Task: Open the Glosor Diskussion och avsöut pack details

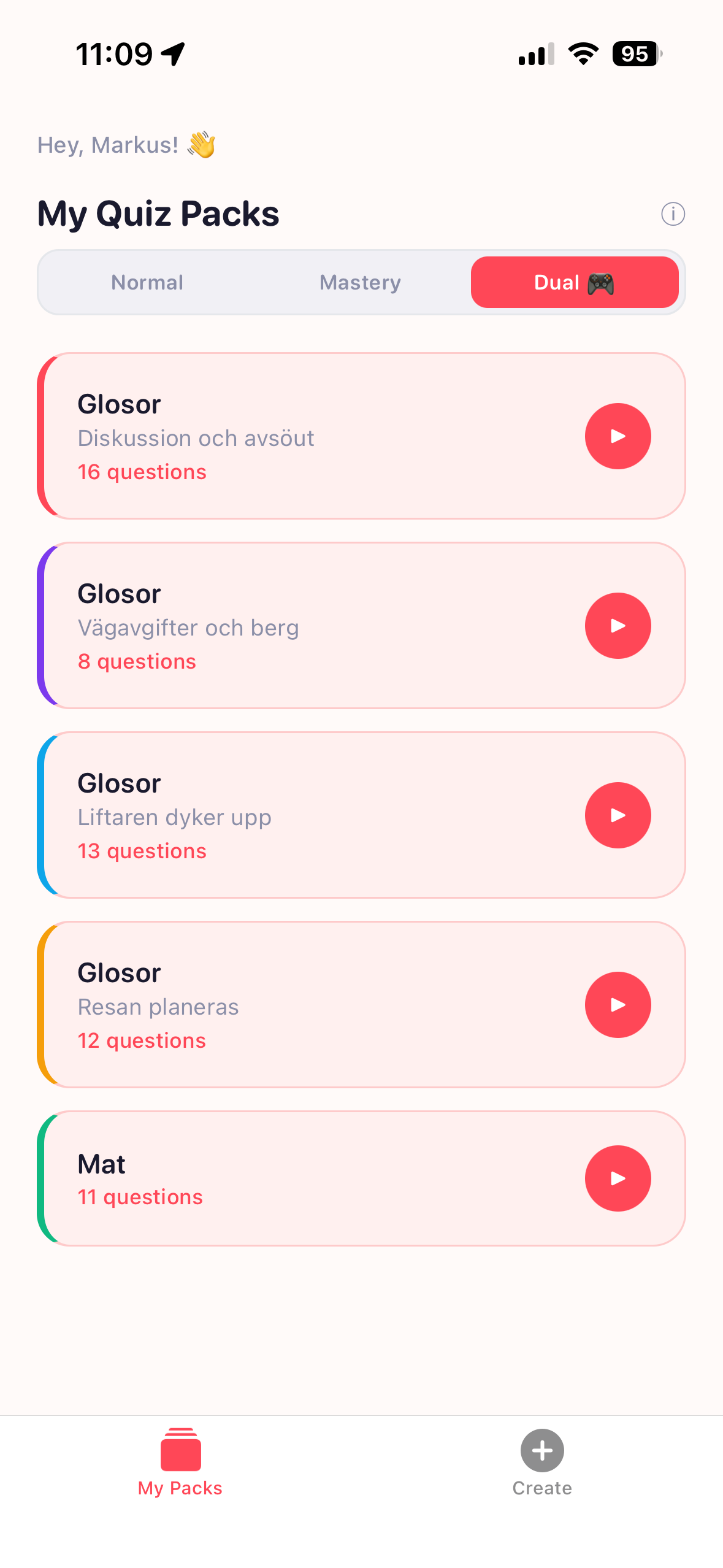Action: [x=276, y=436]
